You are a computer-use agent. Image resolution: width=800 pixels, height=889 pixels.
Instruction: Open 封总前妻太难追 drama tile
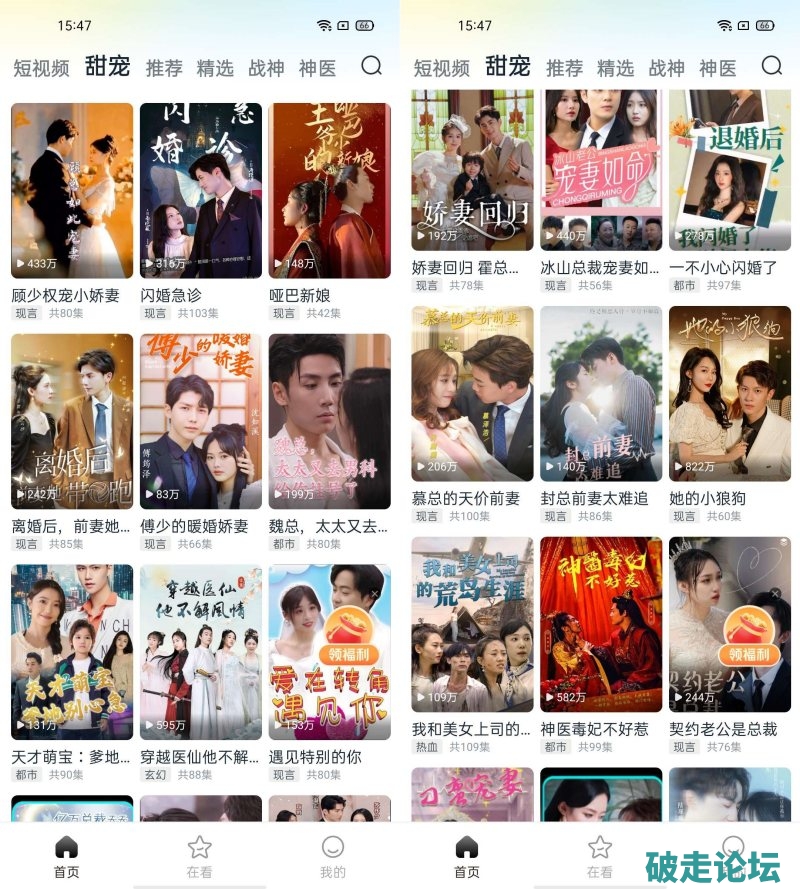coord(601,393)
